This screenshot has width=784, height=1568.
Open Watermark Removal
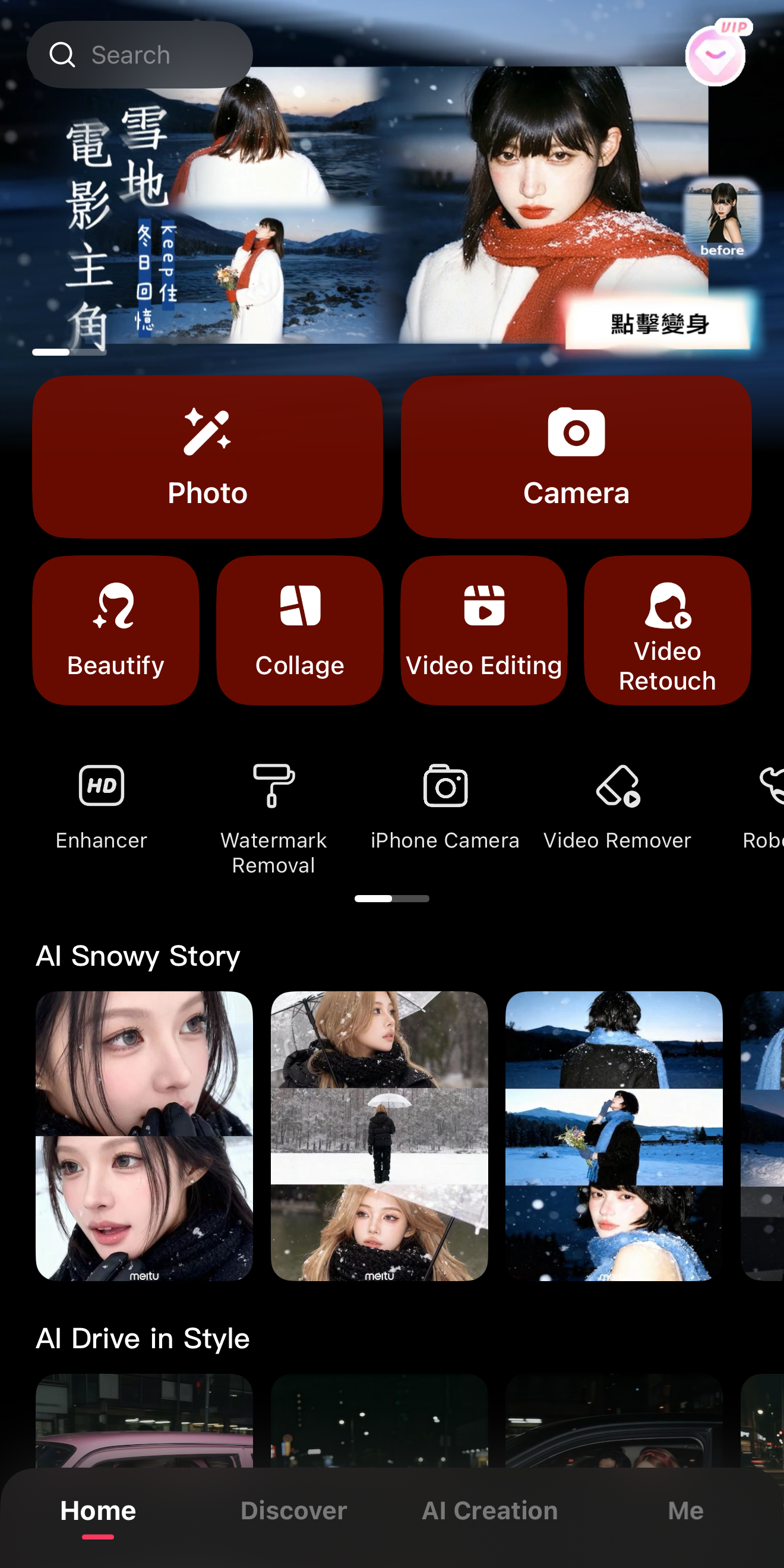coord(273,815)
